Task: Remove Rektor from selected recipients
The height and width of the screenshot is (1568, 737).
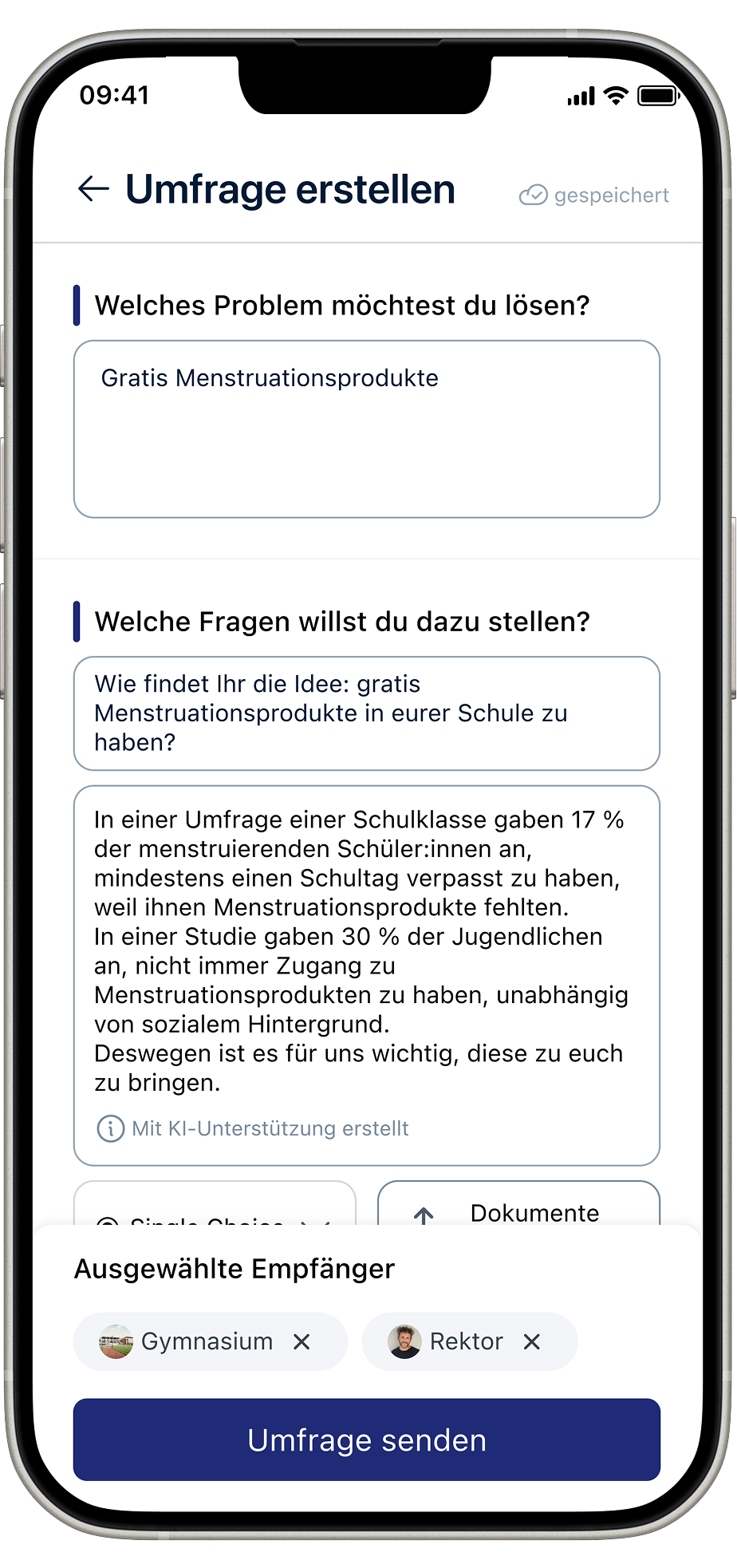Action: coord(532,1341)
